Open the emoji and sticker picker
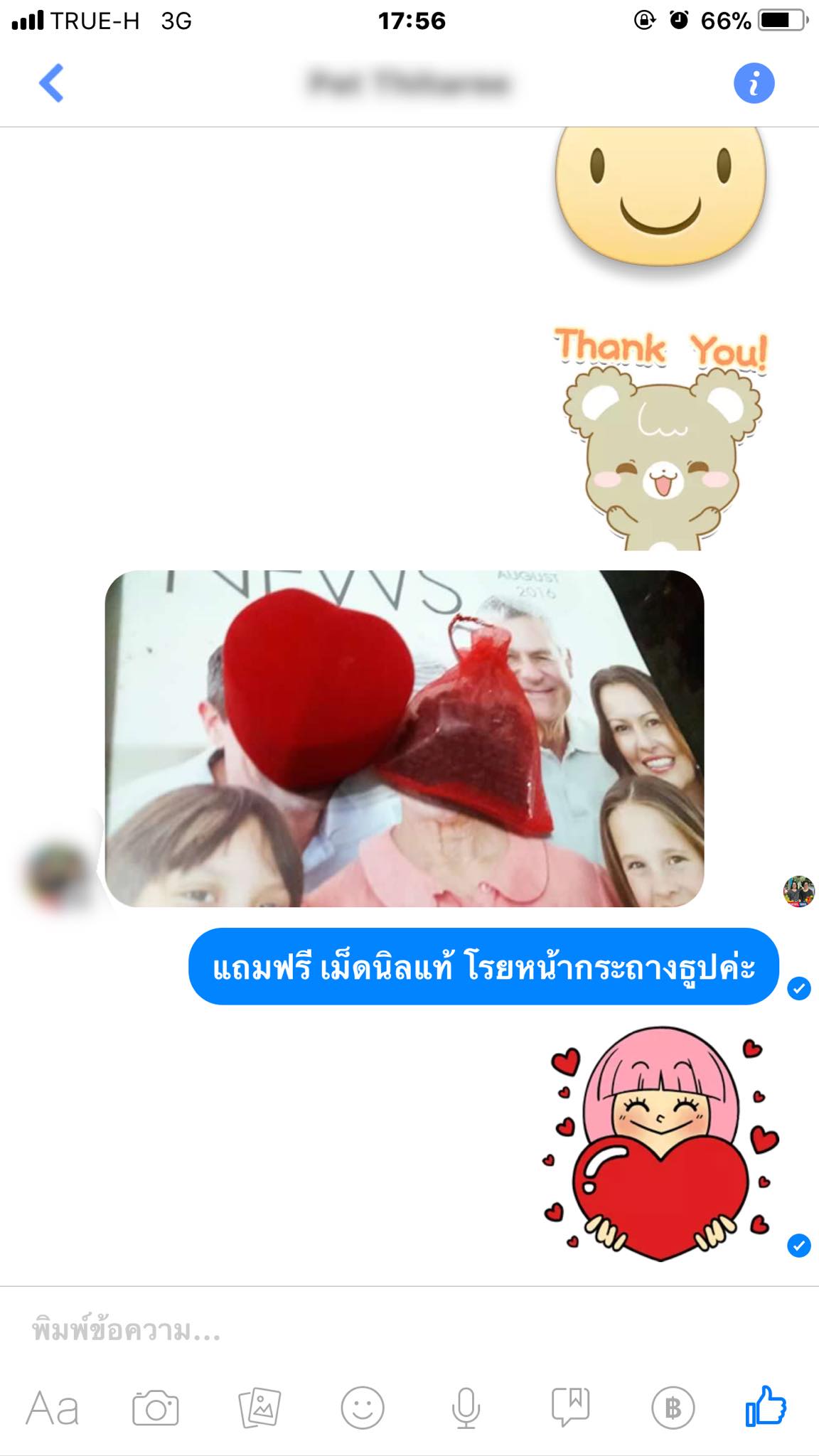The width and height of the screenshot is (819, 1456). (363, 1408)
